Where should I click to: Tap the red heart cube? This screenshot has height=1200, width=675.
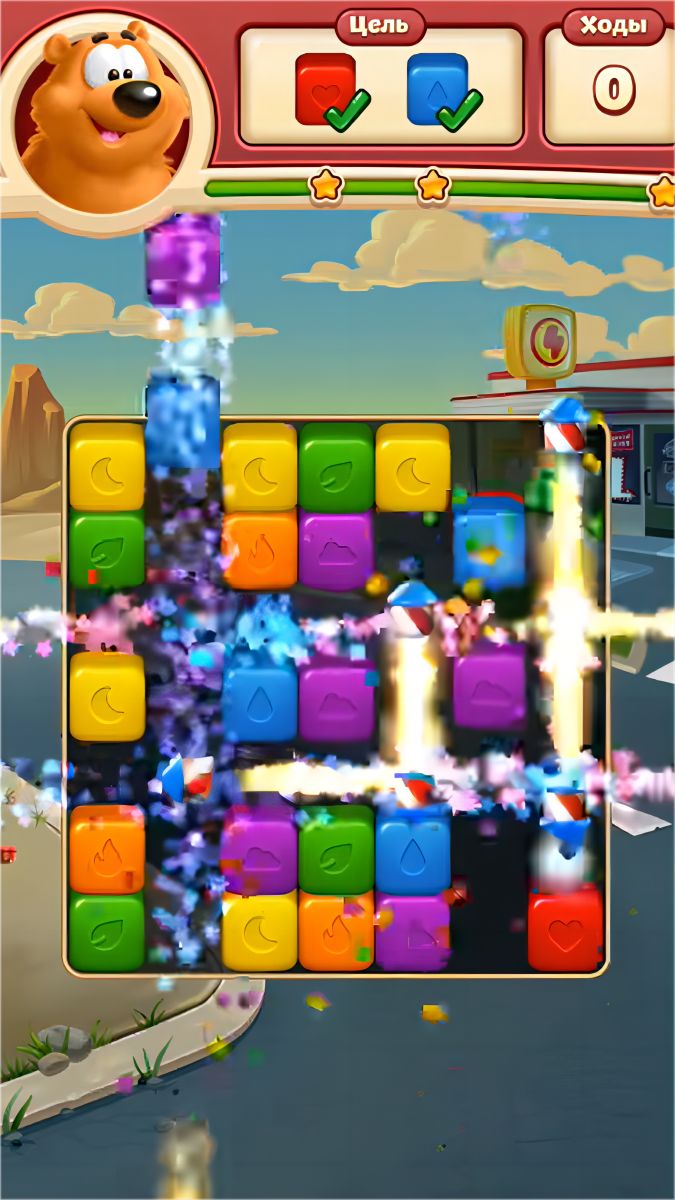tap(565, 932)
